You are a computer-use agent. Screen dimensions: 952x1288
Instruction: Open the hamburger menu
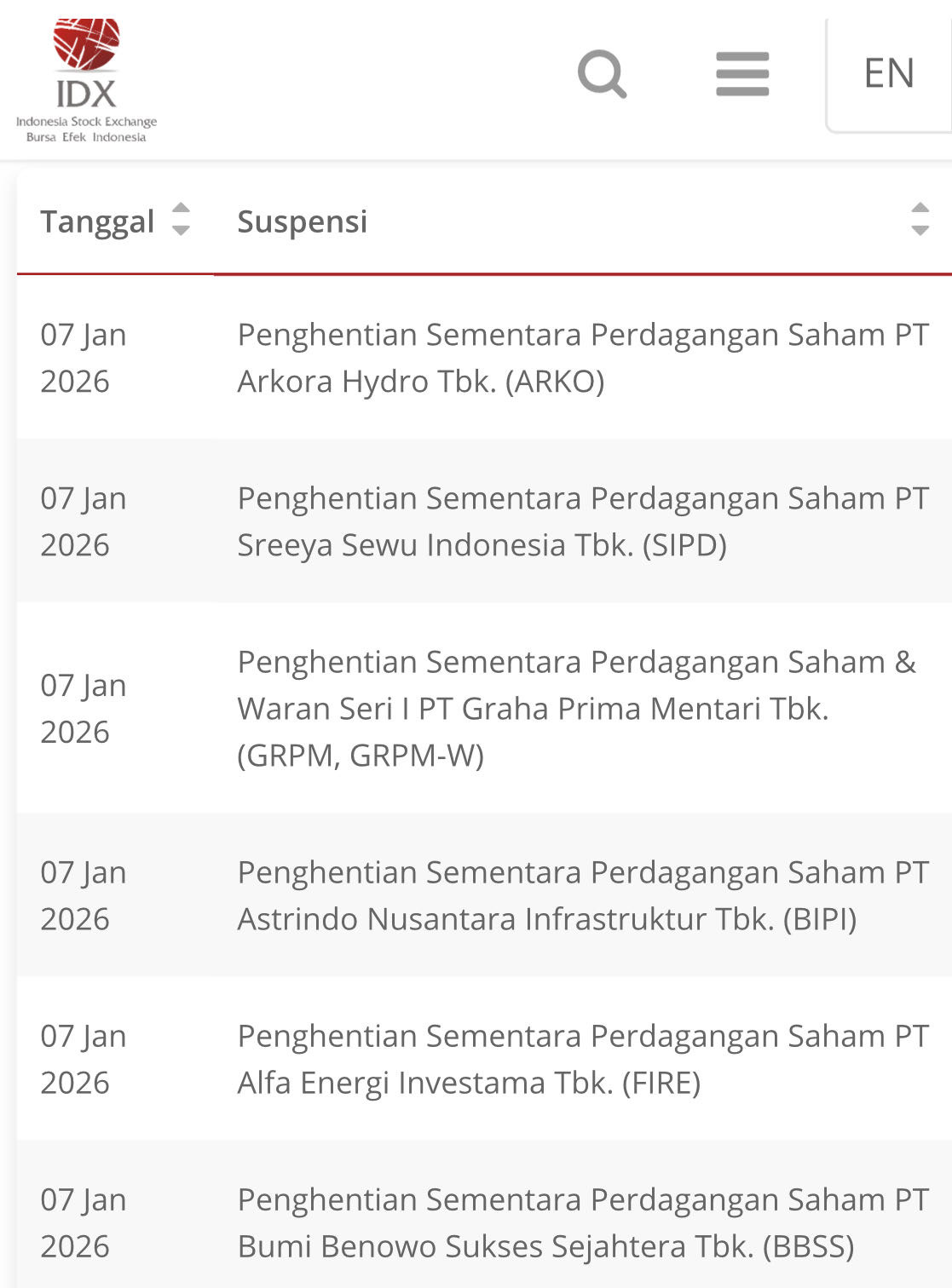coord(742,74)
